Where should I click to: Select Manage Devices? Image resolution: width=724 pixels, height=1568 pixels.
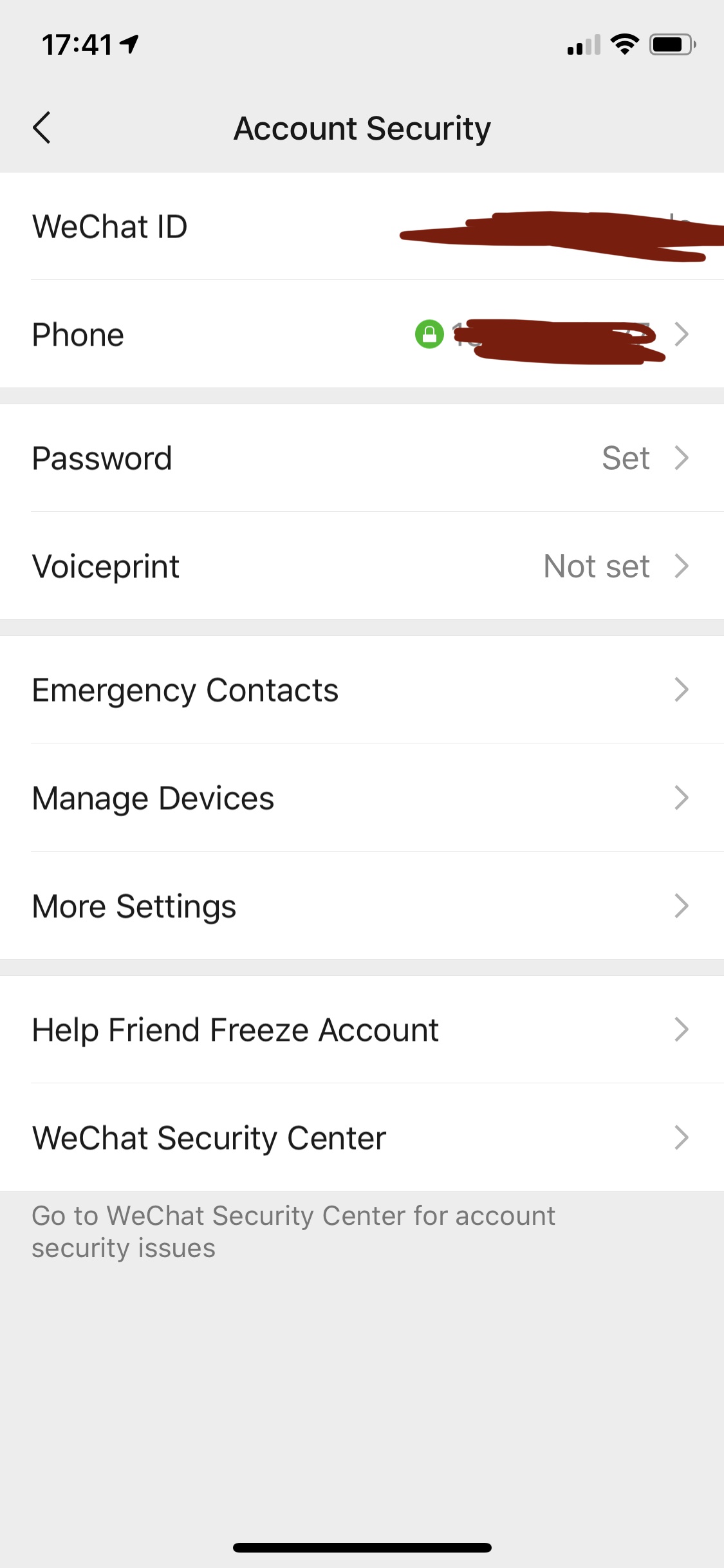tap(360, 798)
